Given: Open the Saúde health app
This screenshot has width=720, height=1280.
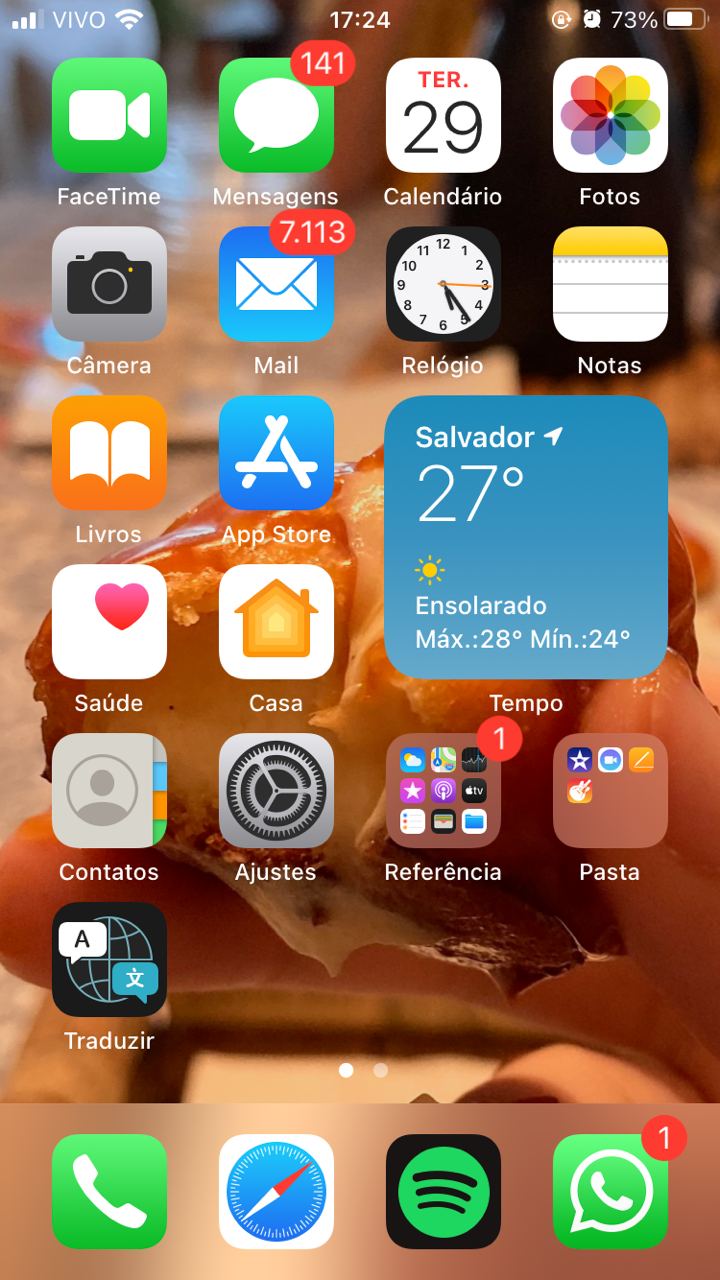Looking at the screenshot, I should [x=109, y=622].
